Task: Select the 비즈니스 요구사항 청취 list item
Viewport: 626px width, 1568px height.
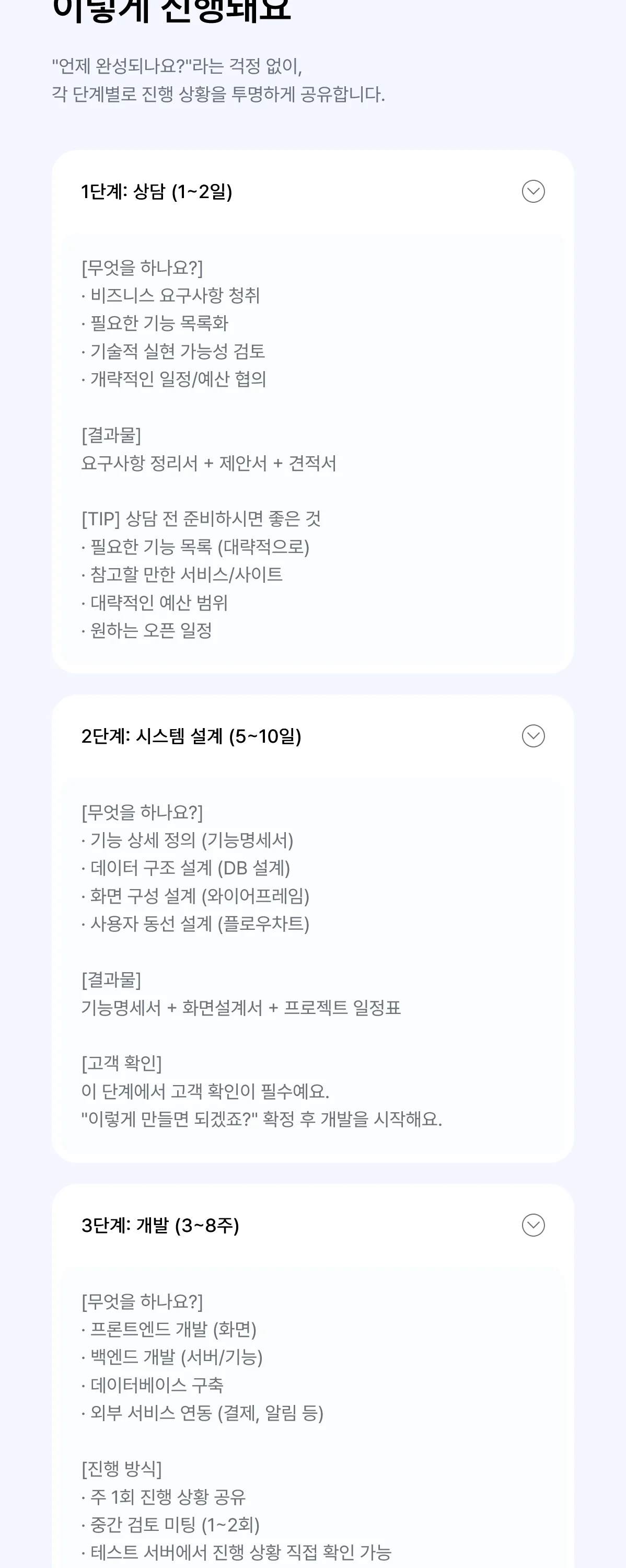Action: click(x=171, y=296)
